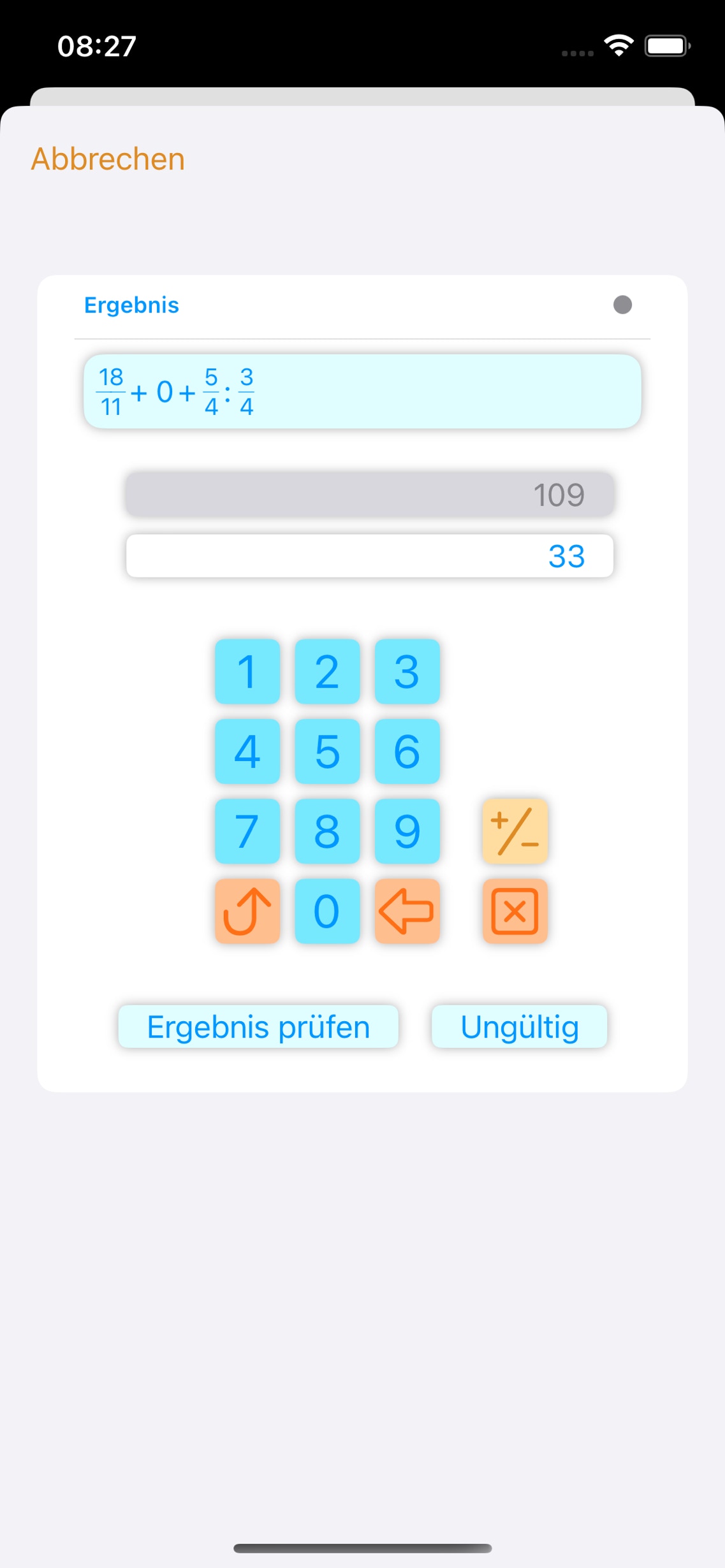Switch fields with the curved up arrow
725x1568 pixels.
point(247,911)
